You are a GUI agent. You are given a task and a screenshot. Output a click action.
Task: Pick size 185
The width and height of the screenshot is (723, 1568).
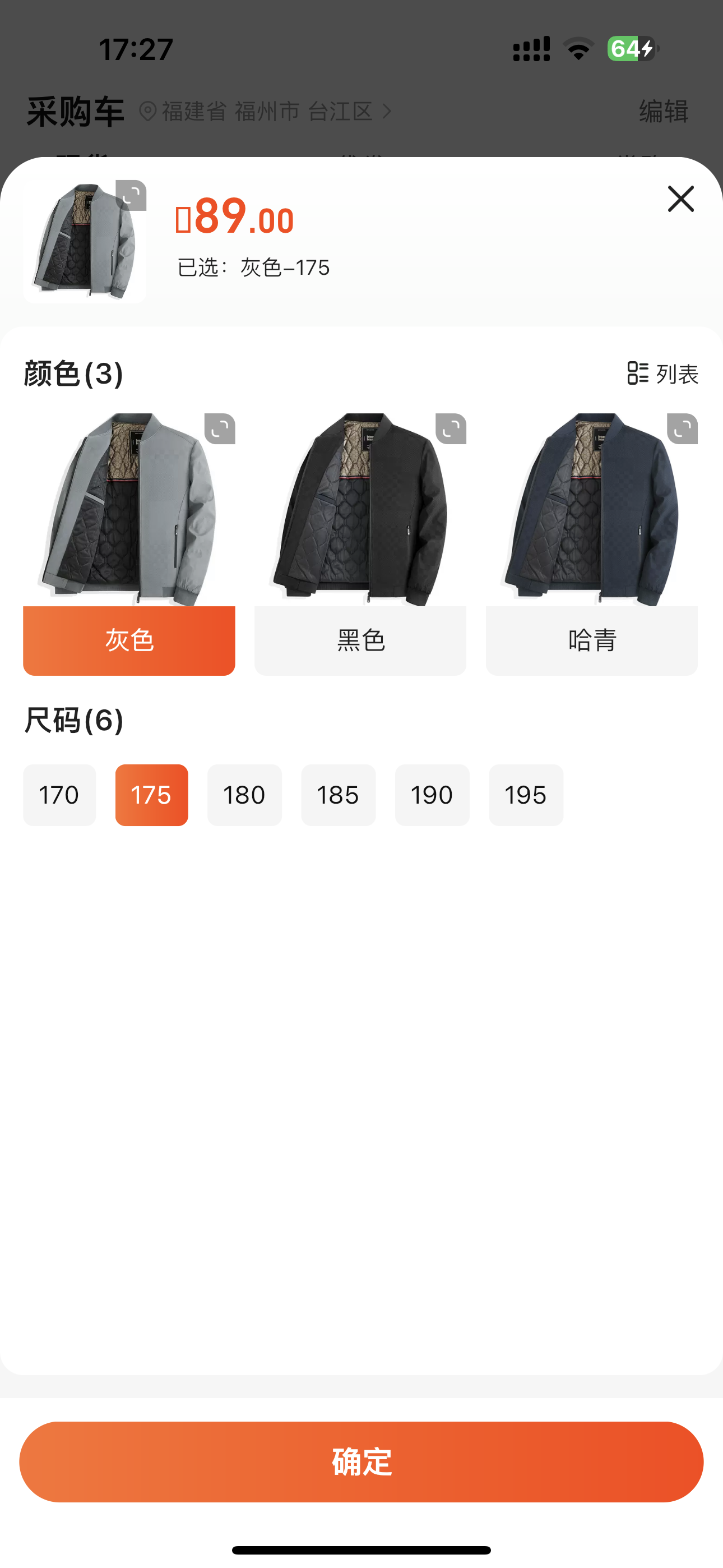tap(339, 795)
